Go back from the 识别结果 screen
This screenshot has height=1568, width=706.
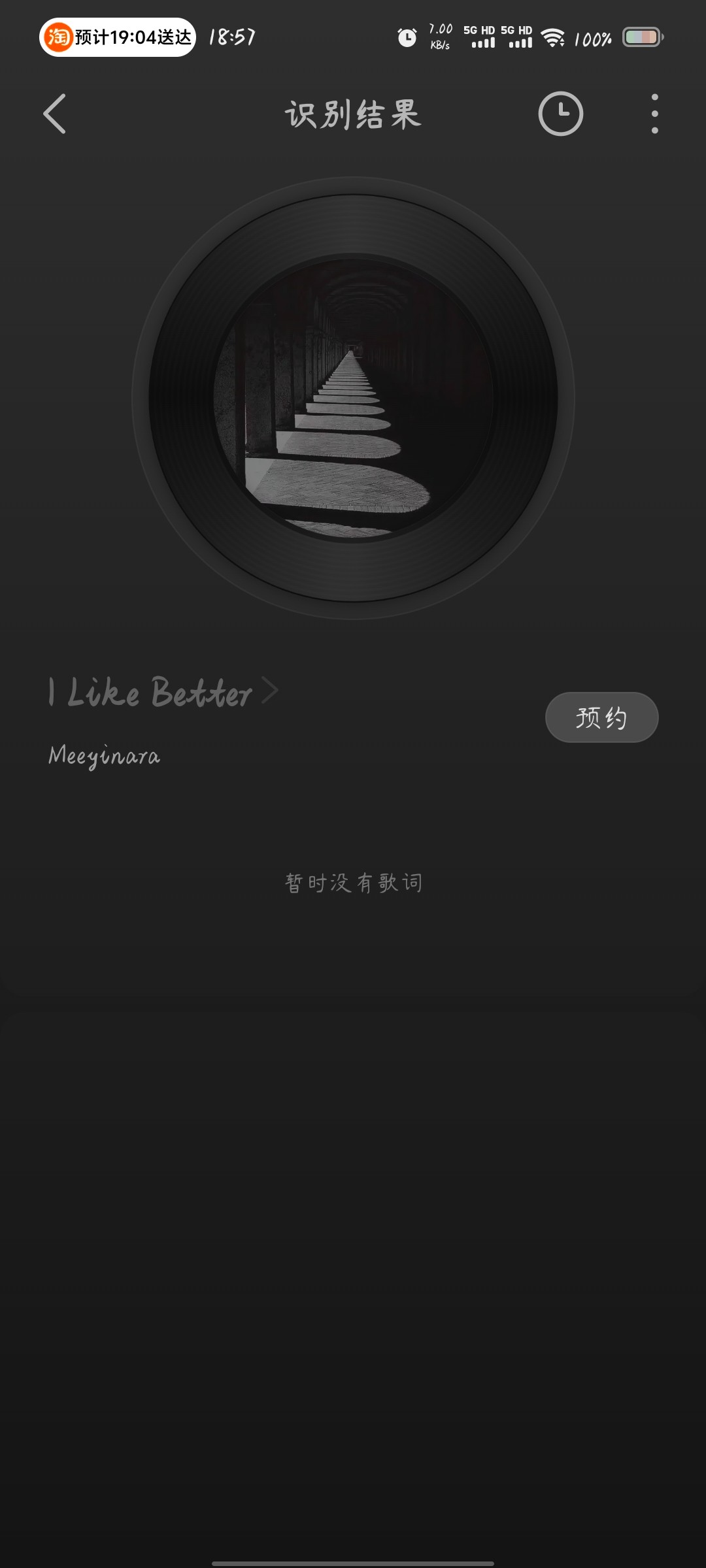pos(55,114)
